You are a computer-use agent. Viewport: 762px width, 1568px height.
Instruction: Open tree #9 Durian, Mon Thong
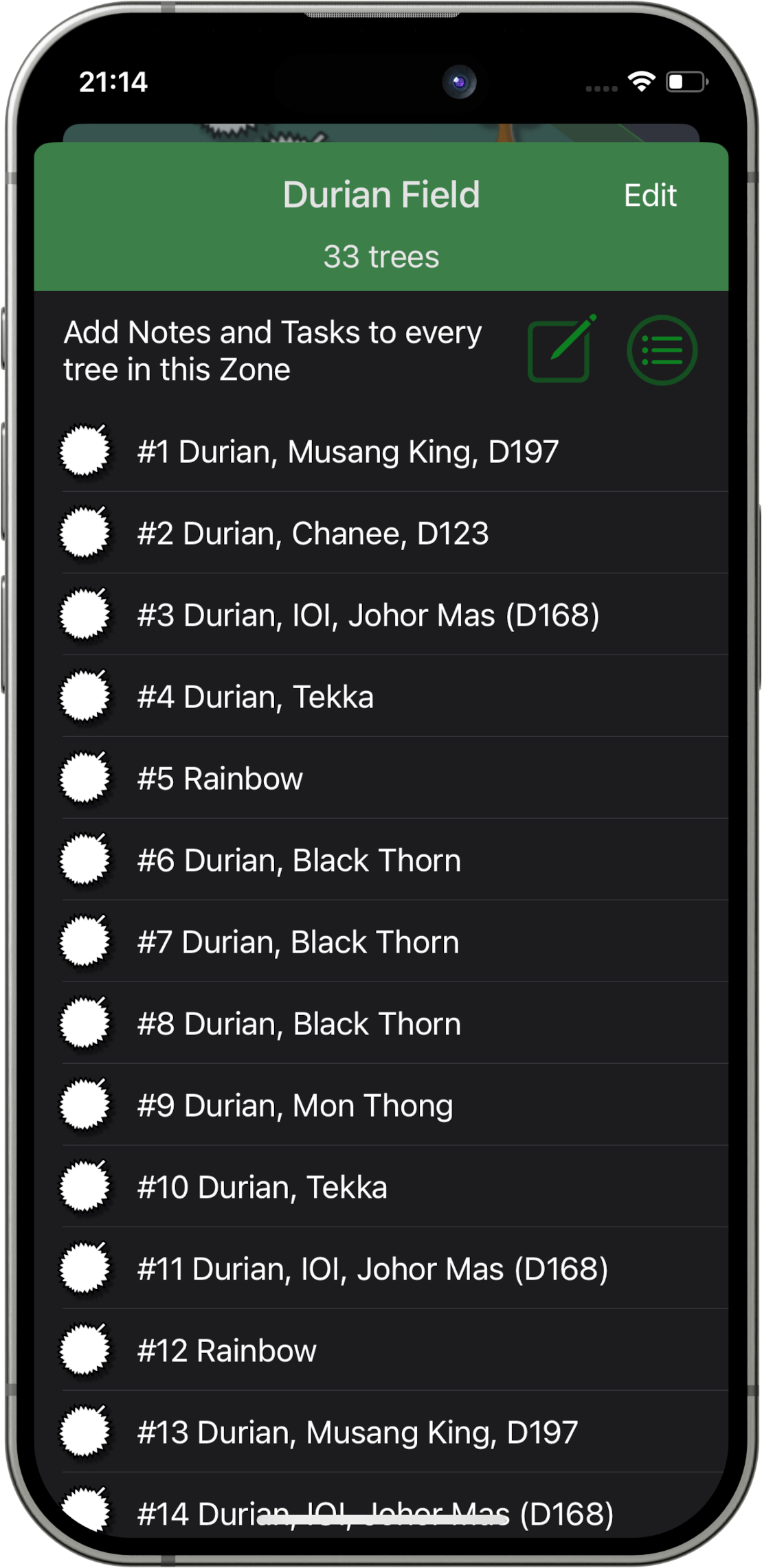[x=295, y=1106]
